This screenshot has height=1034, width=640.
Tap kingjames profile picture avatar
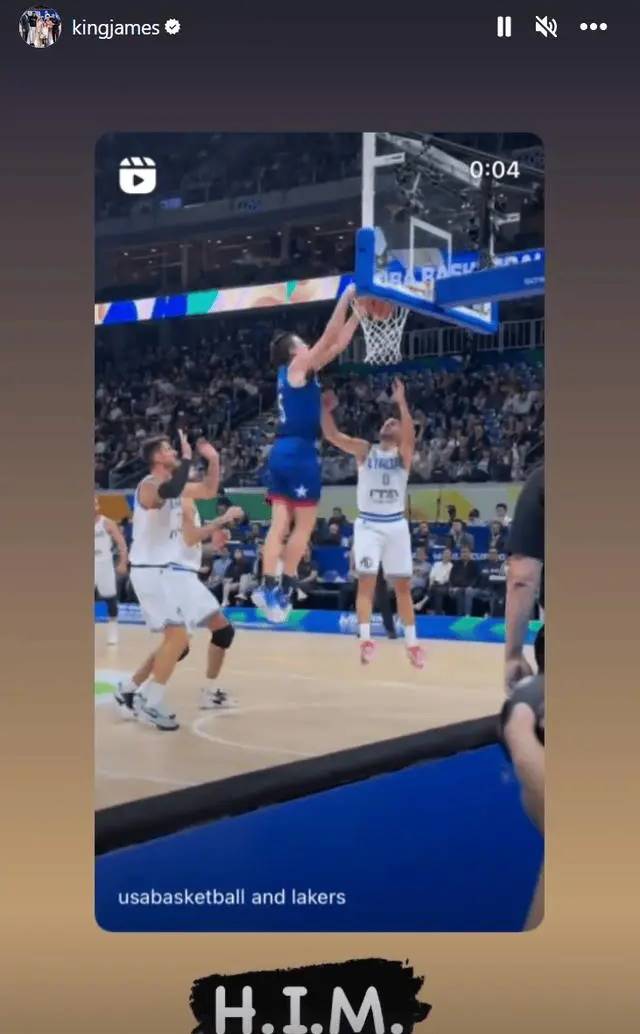click(40, 28)
